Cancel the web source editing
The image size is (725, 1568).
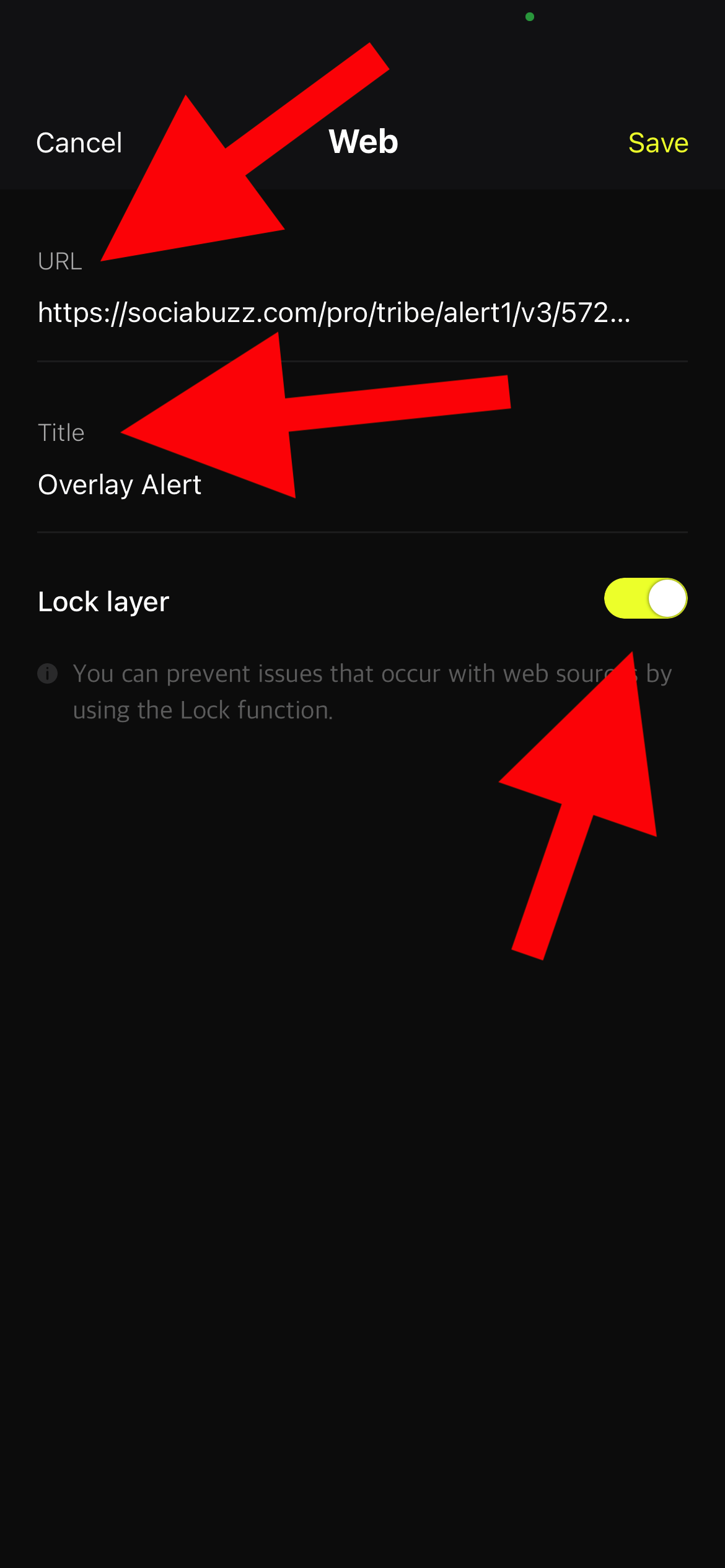[79, 143]
